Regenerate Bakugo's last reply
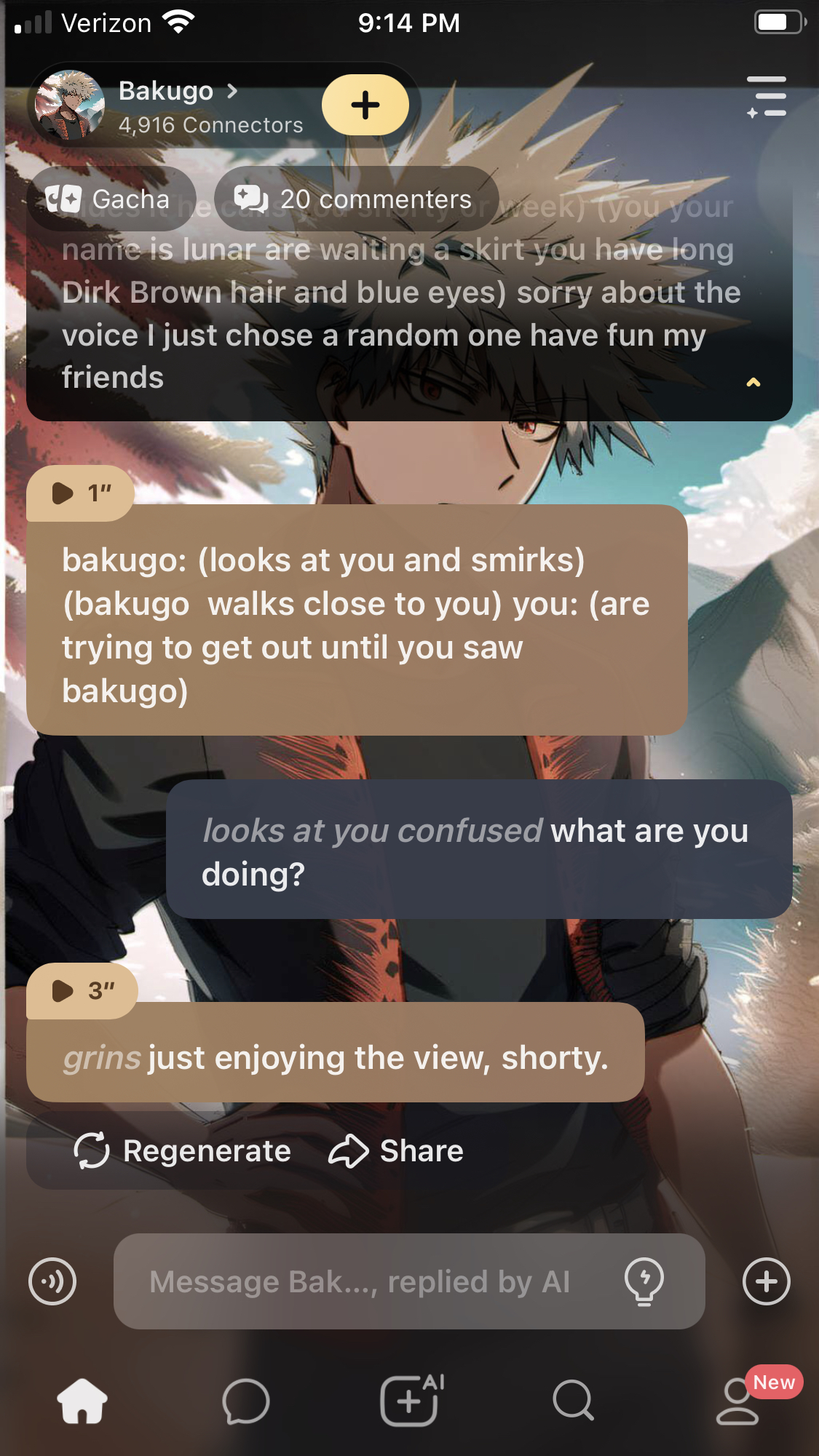Viewport: 819px width, 1456px height. pos(183,1151)
